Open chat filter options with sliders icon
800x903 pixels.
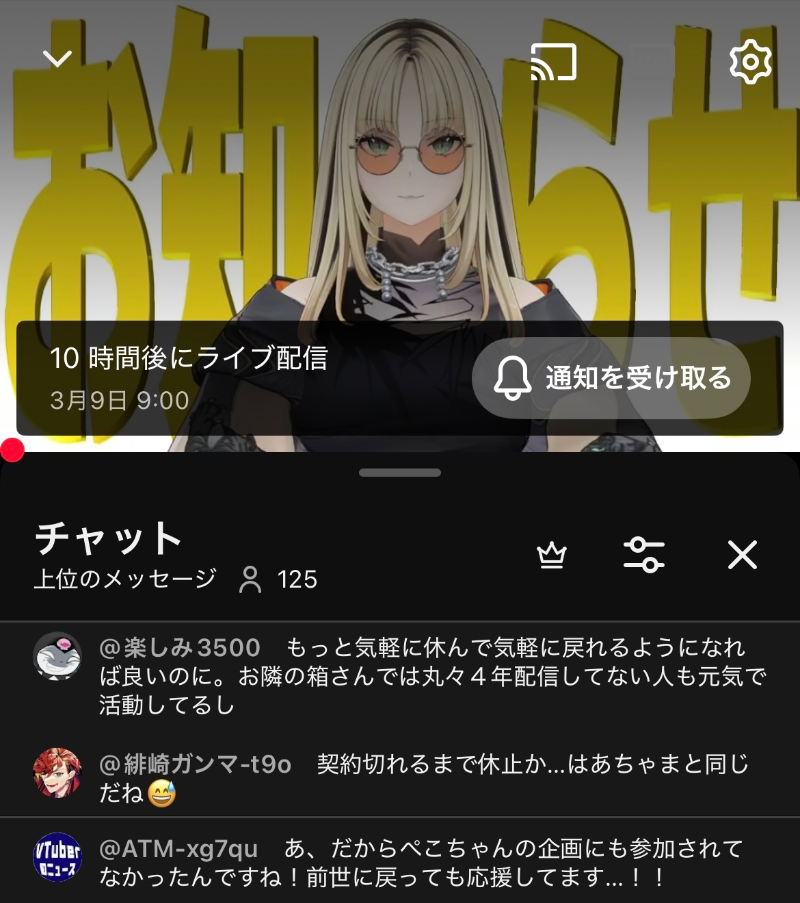645,555
